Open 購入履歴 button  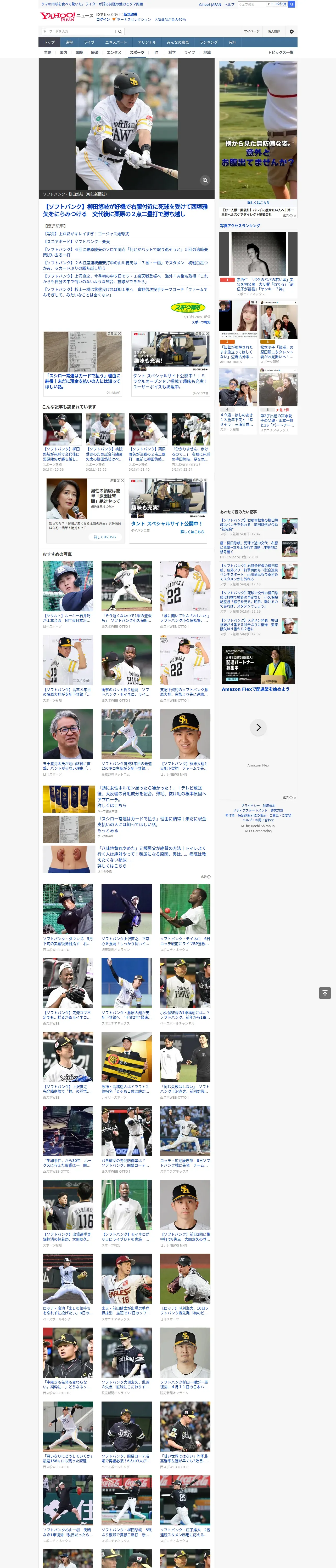[274, 32]
